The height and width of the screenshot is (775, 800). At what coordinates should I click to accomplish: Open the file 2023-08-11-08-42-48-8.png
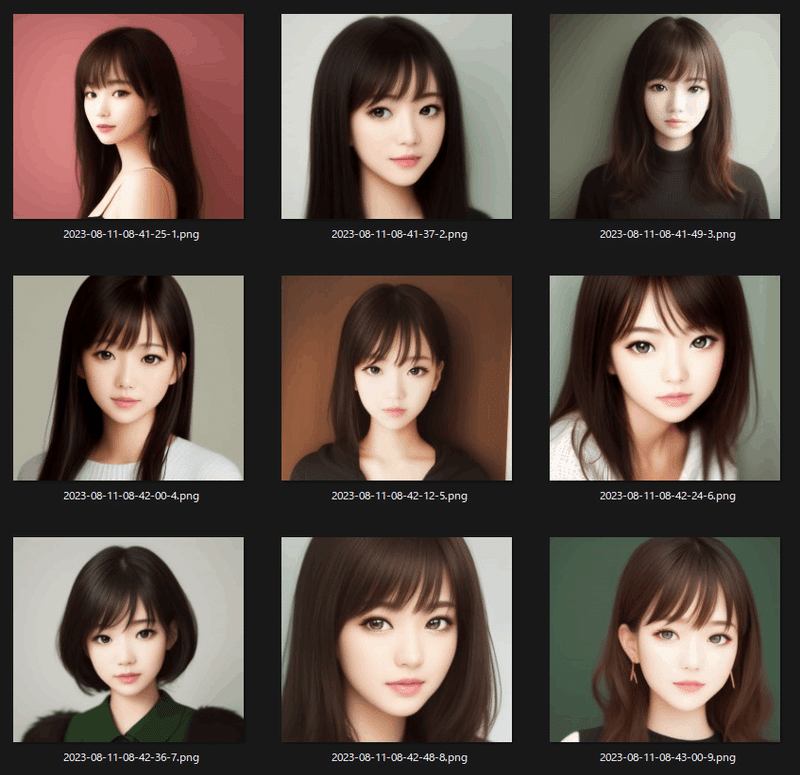tap(396, 640)
